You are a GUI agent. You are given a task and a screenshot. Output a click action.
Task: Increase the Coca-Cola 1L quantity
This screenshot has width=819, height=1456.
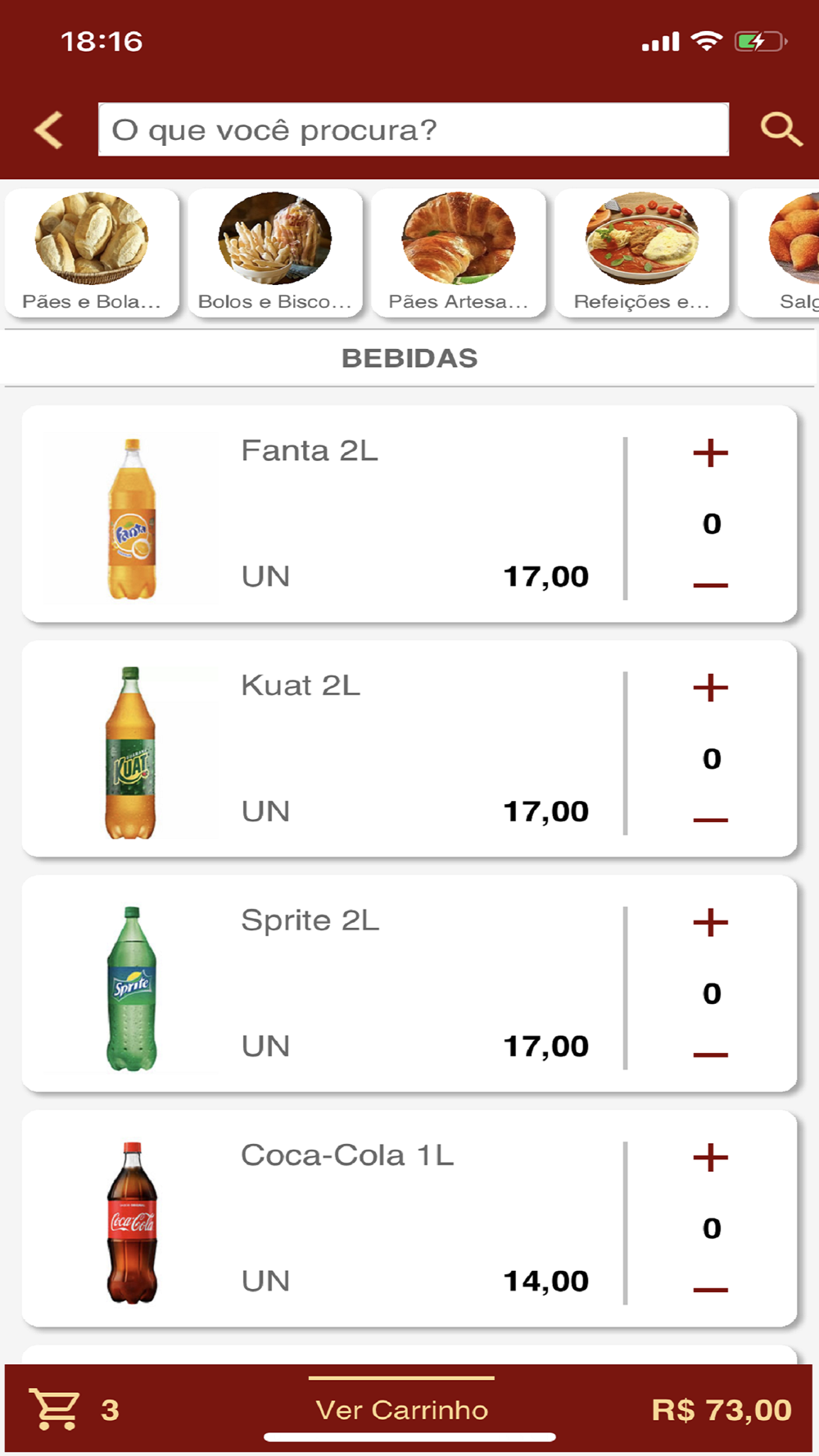[711, 1158]
